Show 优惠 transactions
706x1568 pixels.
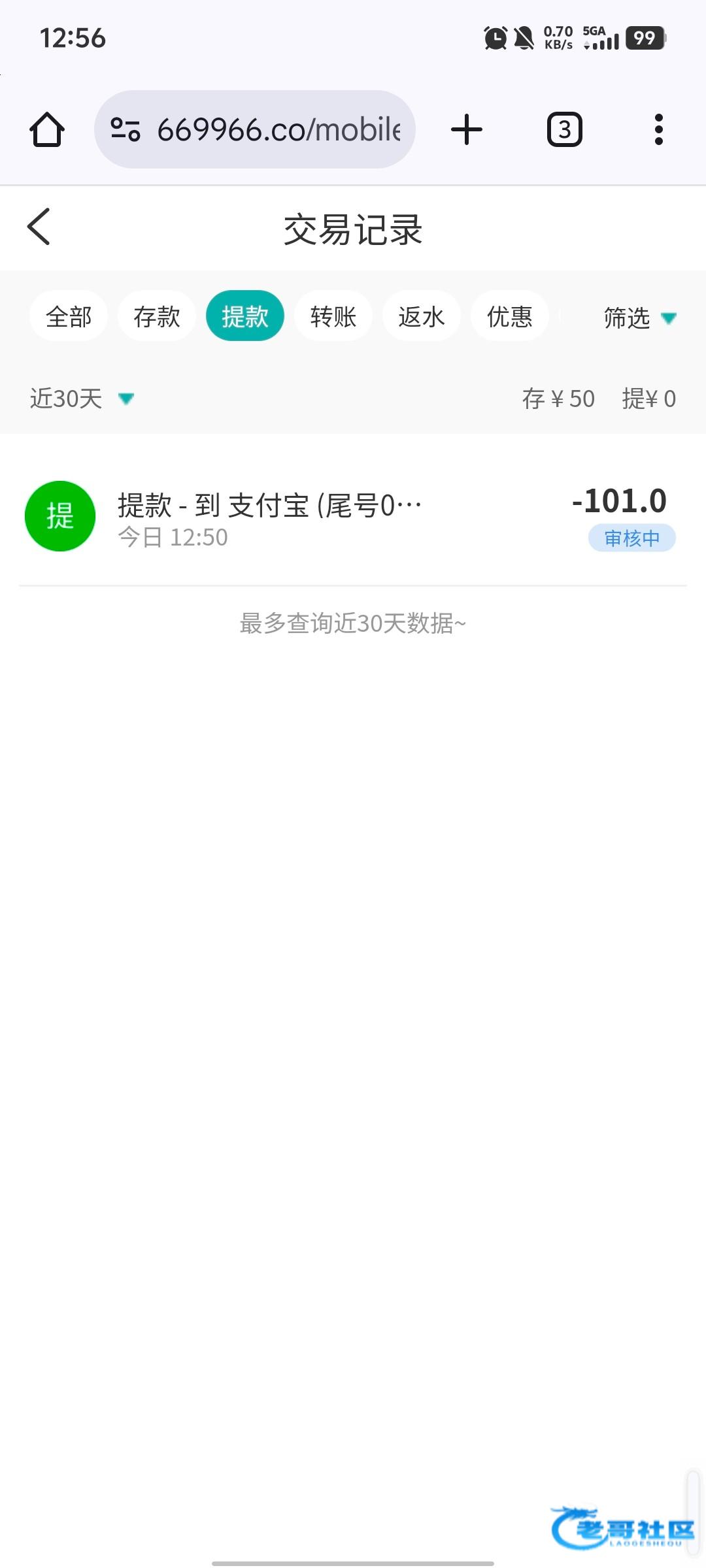pos(510,317)
